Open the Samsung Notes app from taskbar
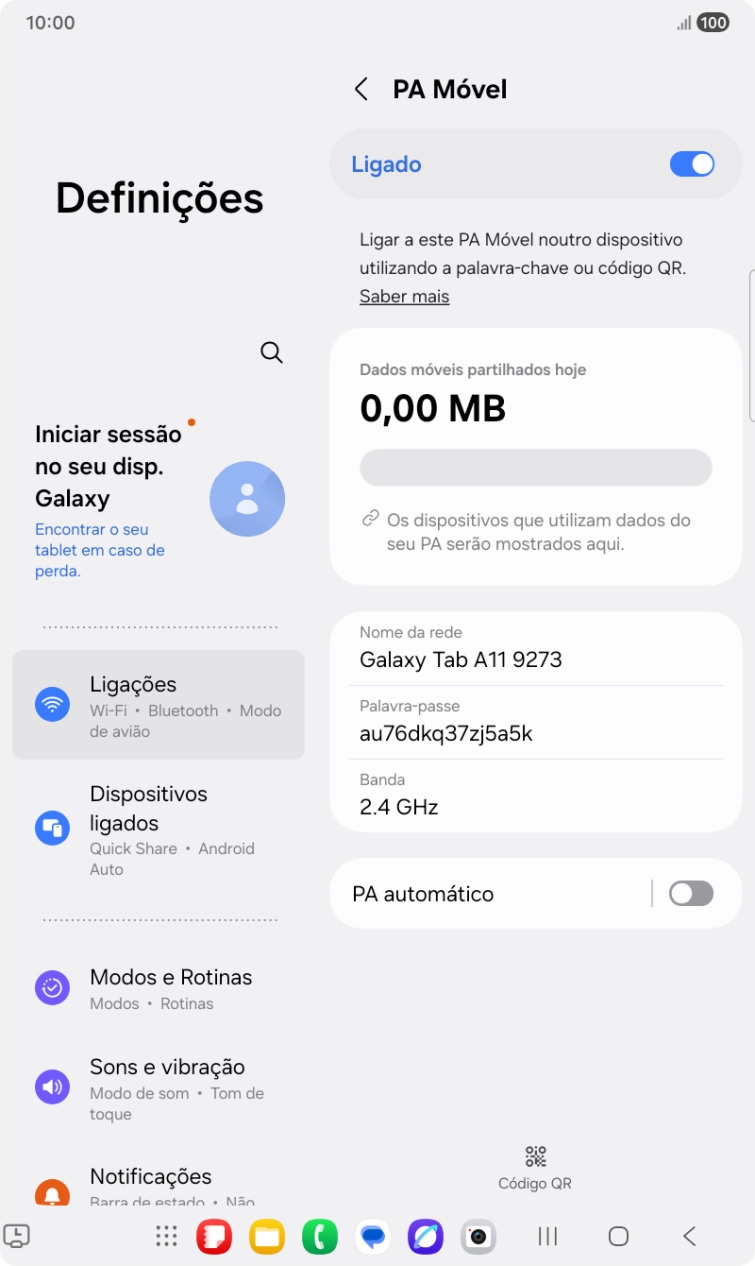755x1266 pixels. pos(213,1237)
